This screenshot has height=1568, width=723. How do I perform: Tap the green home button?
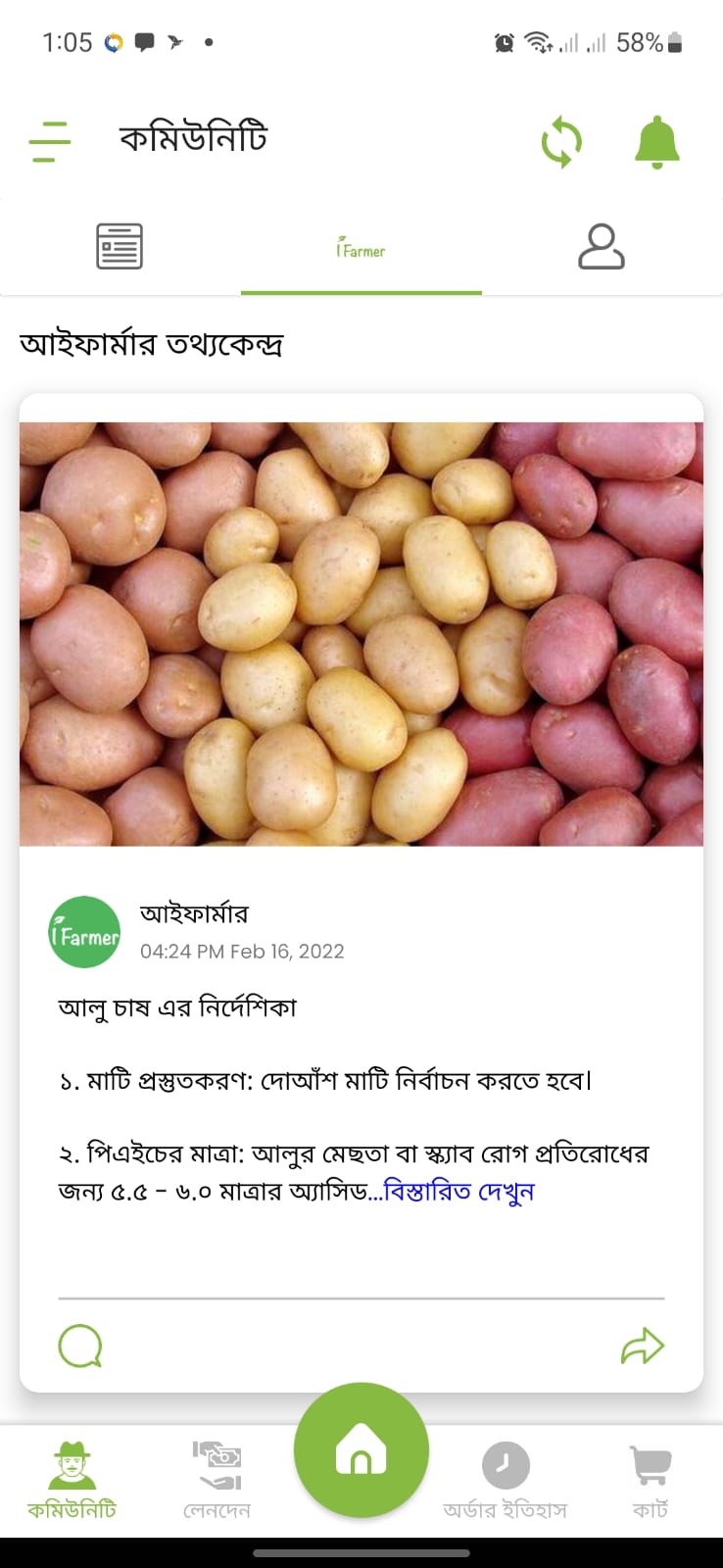(x=361, y=1450)
